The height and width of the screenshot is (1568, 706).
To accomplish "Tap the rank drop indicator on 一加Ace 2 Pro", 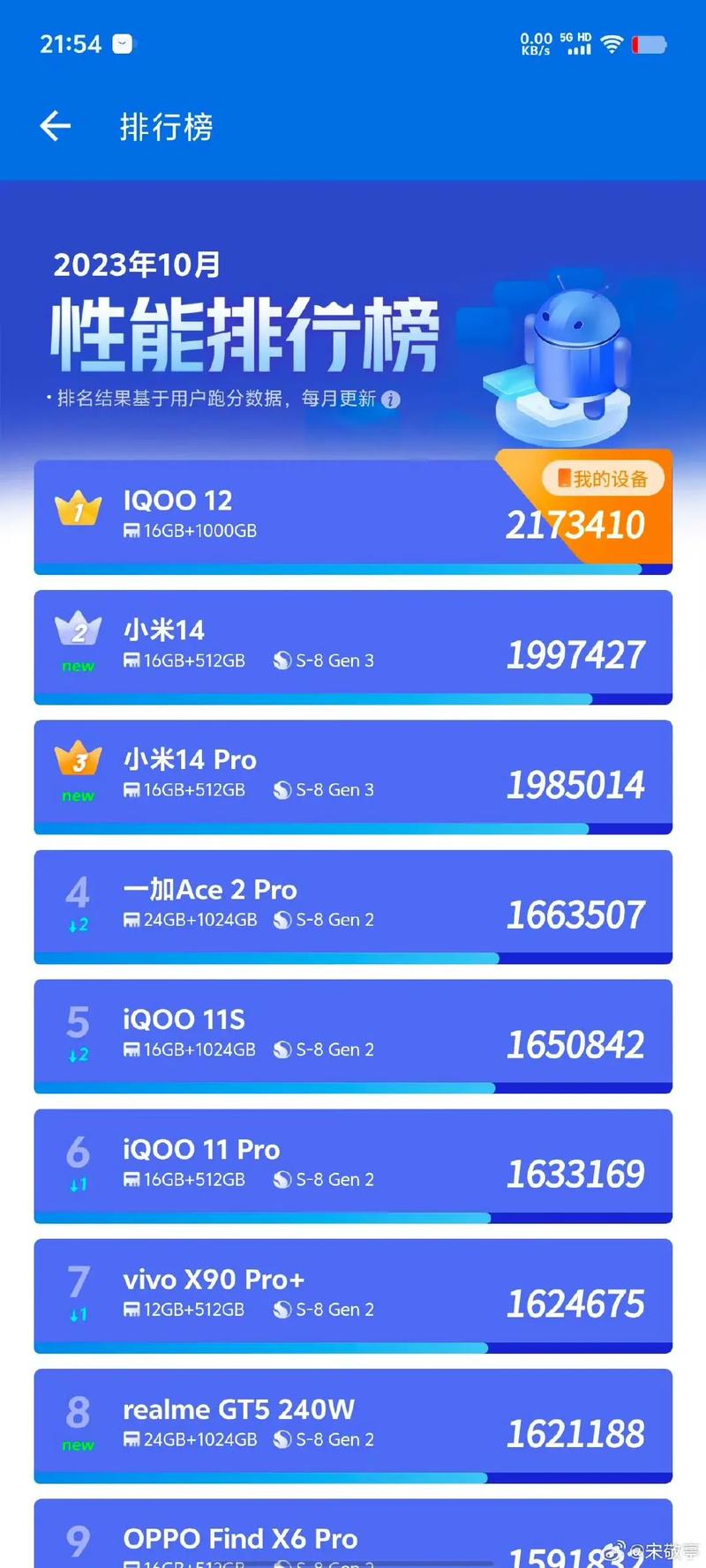I will (x=78, y=923).
